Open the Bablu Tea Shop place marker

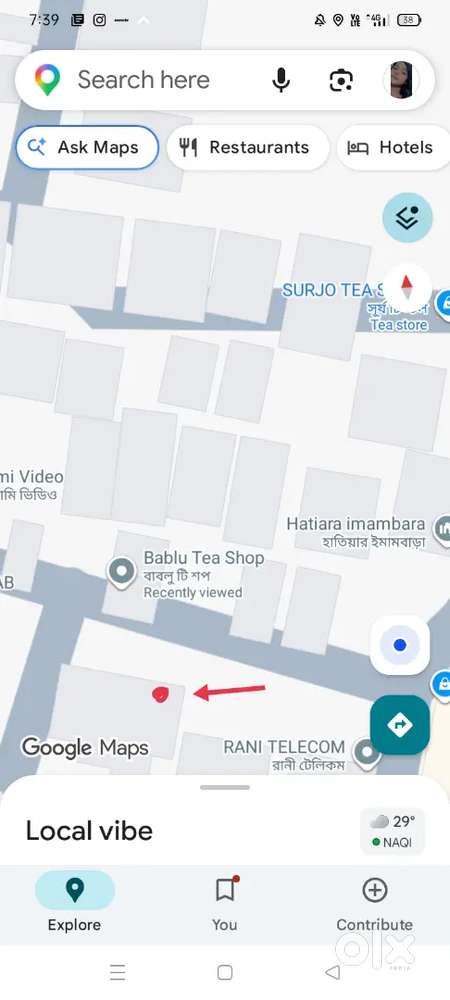coord(121,570)
